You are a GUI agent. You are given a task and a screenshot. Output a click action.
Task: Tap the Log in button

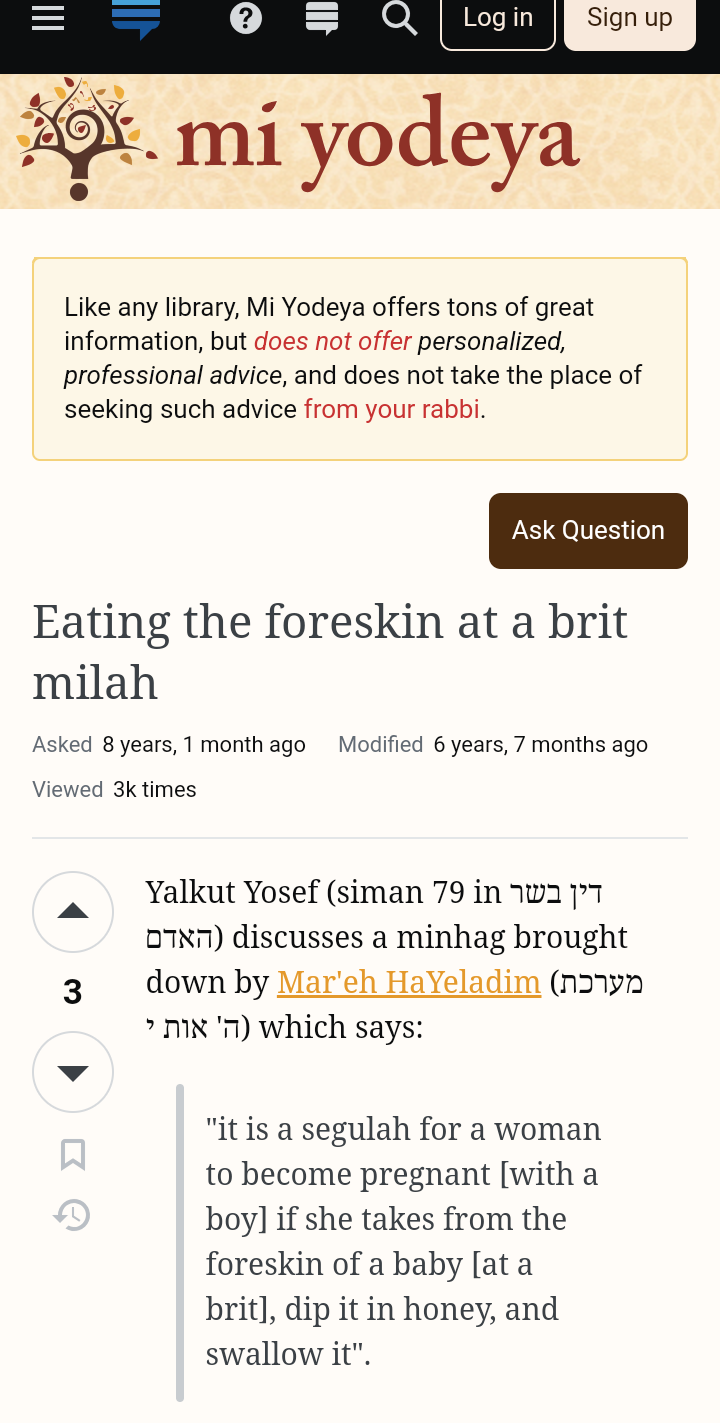tap(497, 20)
